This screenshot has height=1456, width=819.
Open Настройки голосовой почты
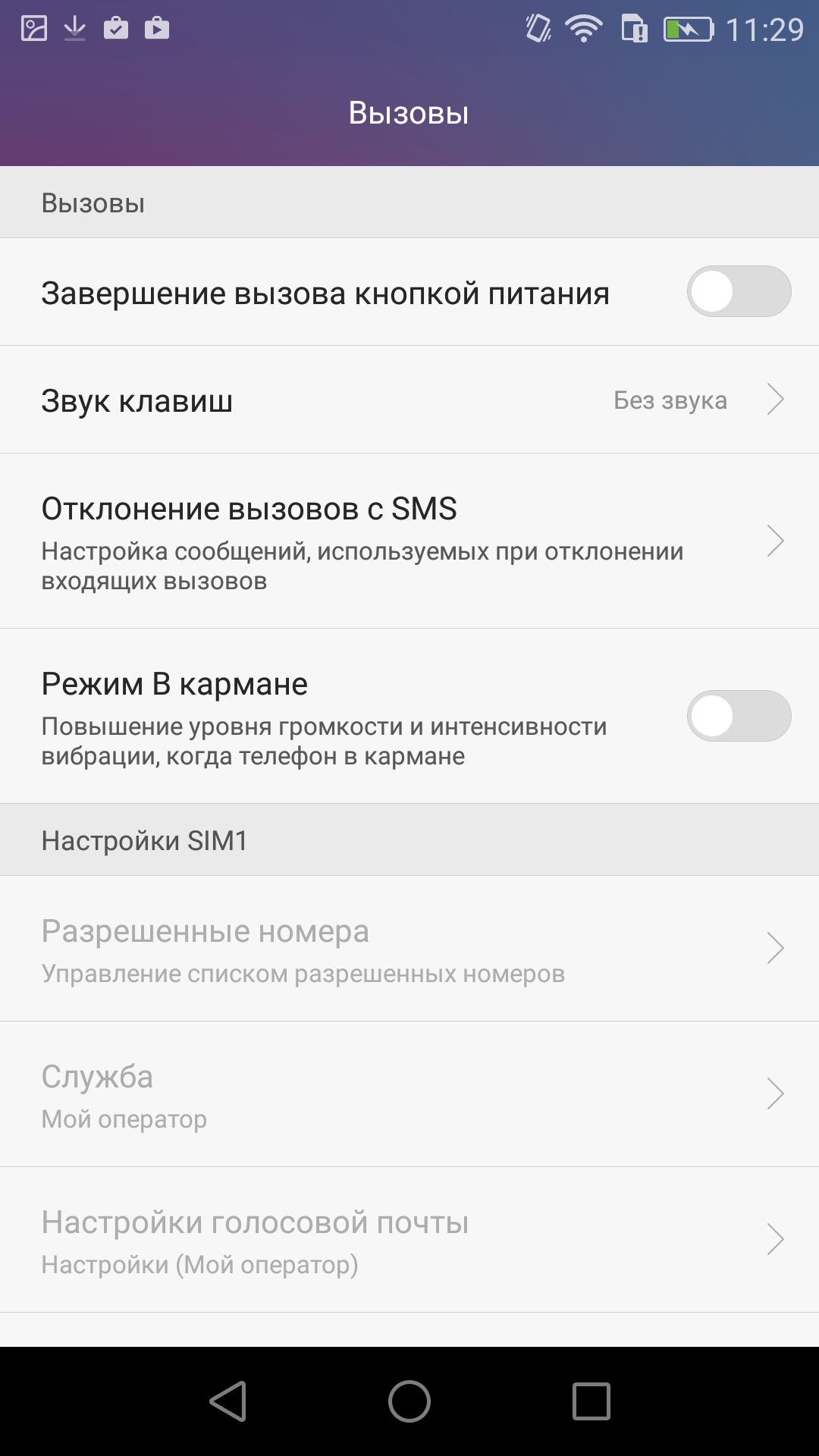[409, 1240]
